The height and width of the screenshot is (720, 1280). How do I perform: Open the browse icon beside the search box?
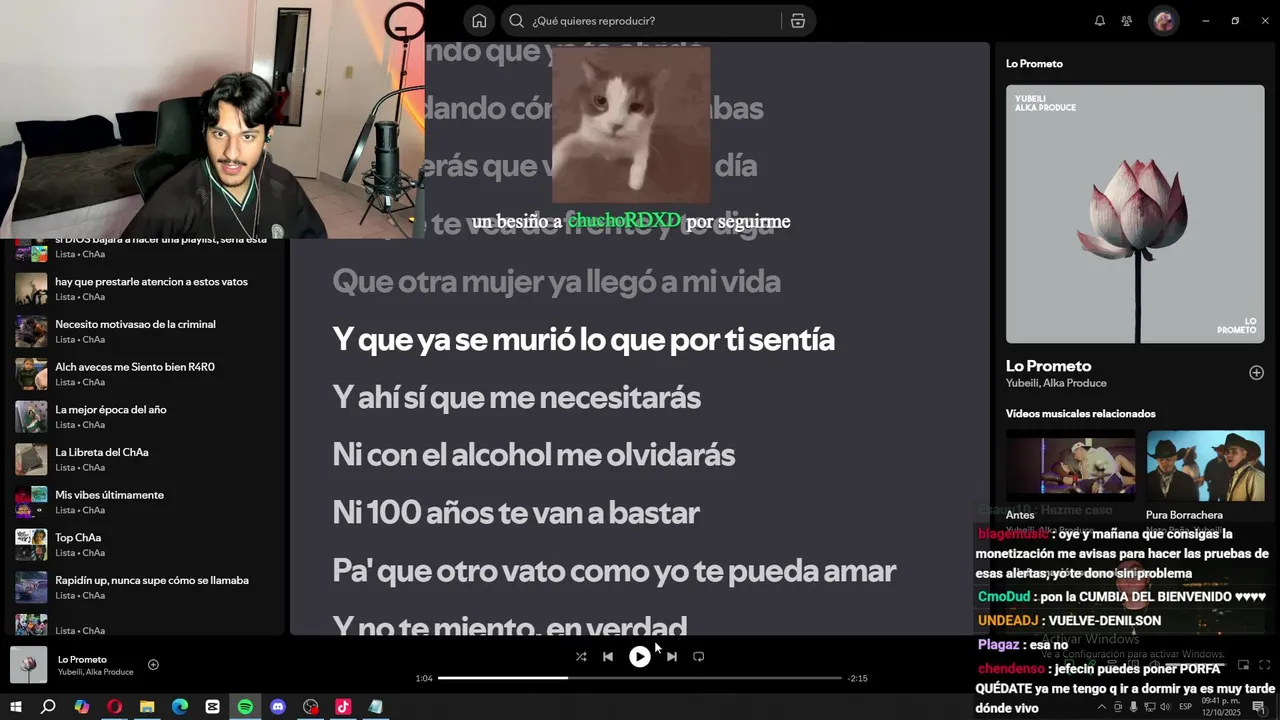(797, 21)
